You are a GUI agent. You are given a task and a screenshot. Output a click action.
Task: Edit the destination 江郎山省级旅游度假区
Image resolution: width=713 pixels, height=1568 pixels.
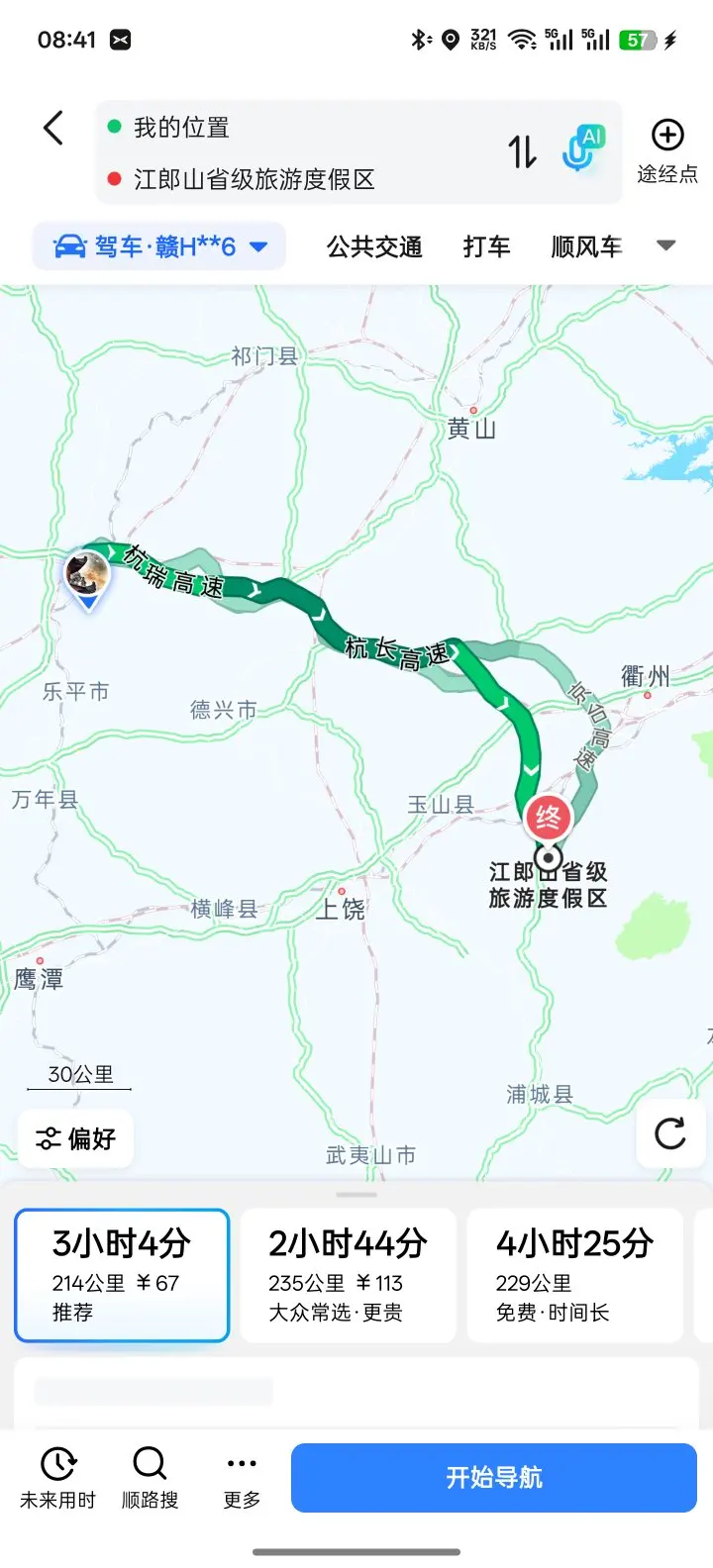255,179
